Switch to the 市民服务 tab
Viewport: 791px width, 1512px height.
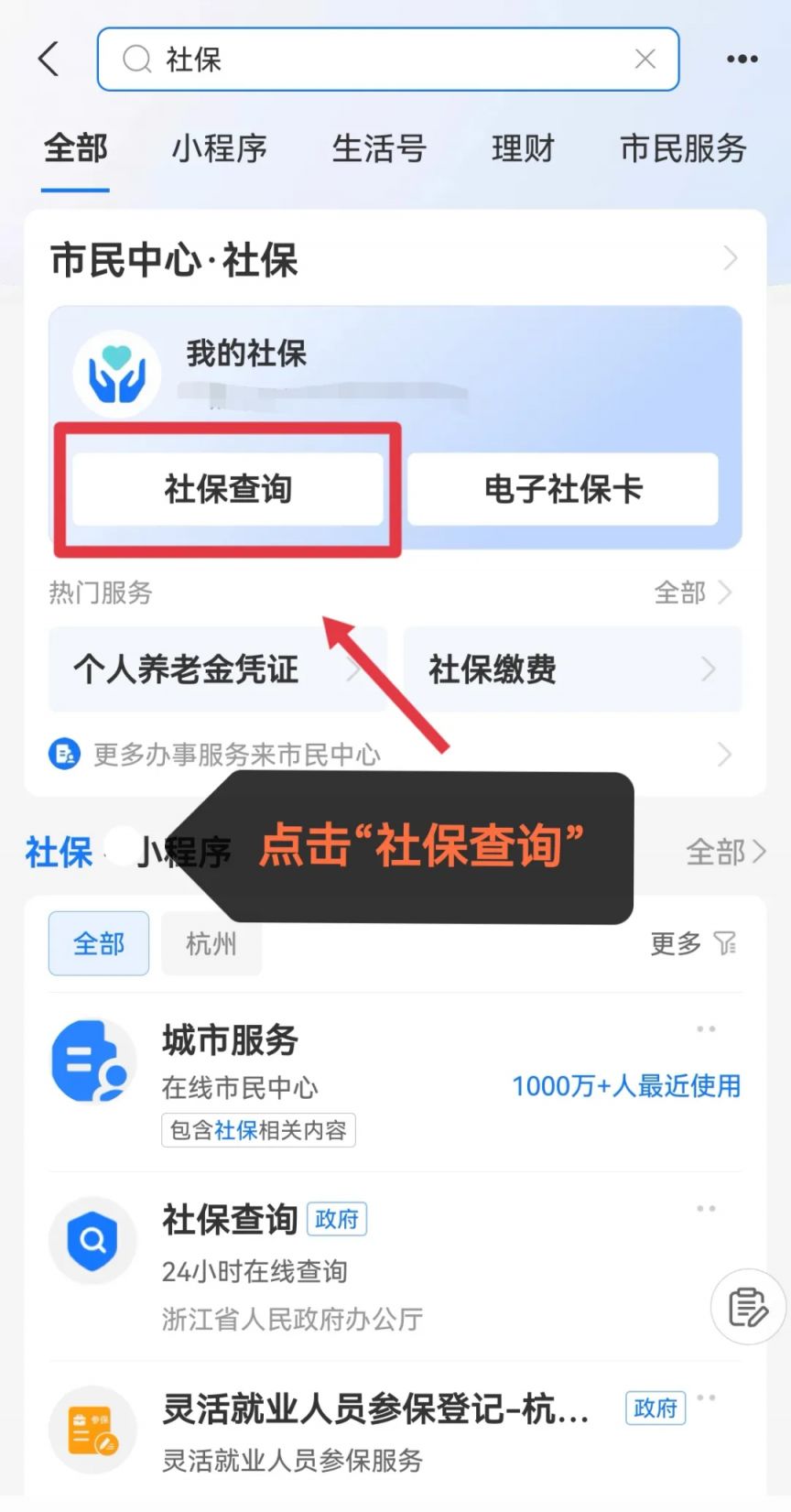coord(683,148)
